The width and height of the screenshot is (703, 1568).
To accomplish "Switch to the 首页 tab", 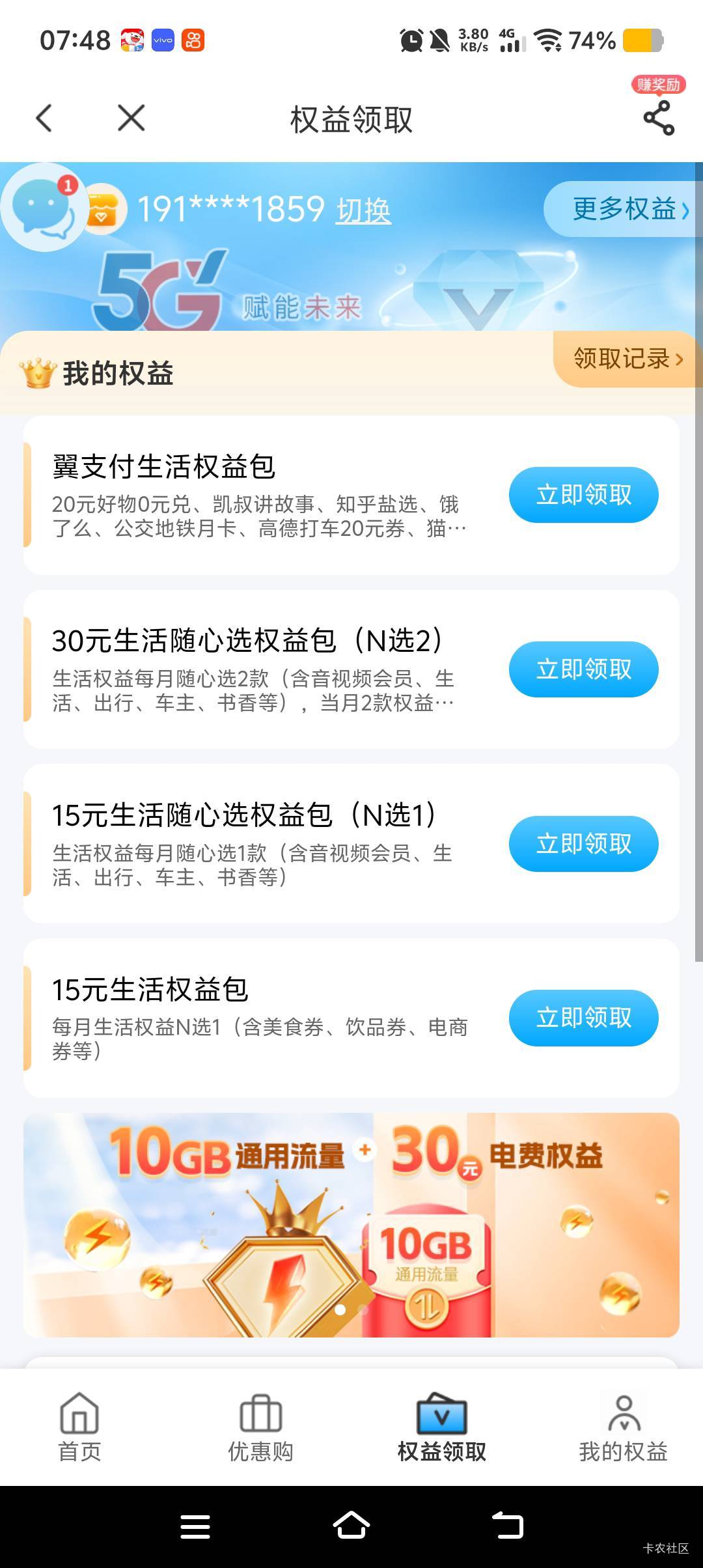I will (x=79, y=1427).
